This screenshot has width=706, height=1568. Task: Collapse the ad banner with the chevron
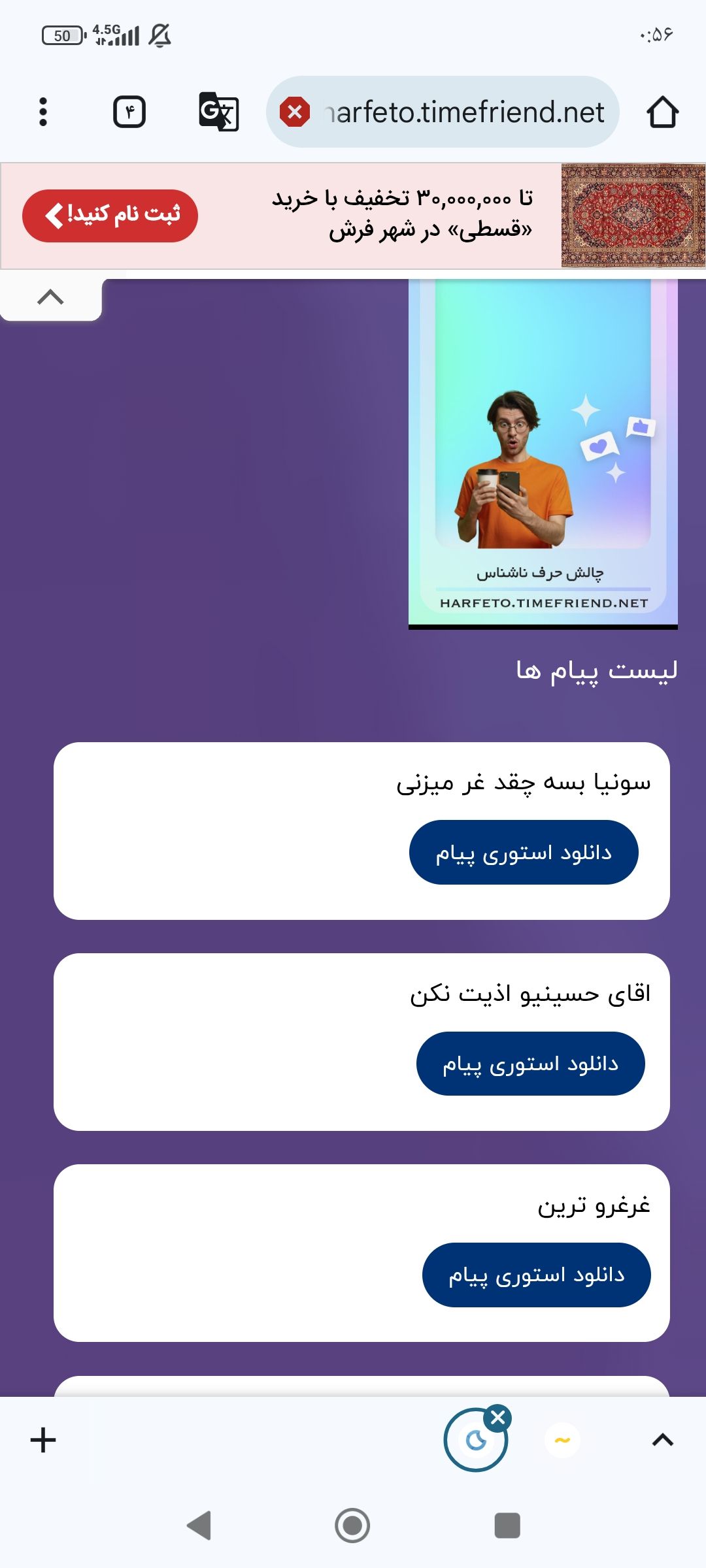(50, 298)
